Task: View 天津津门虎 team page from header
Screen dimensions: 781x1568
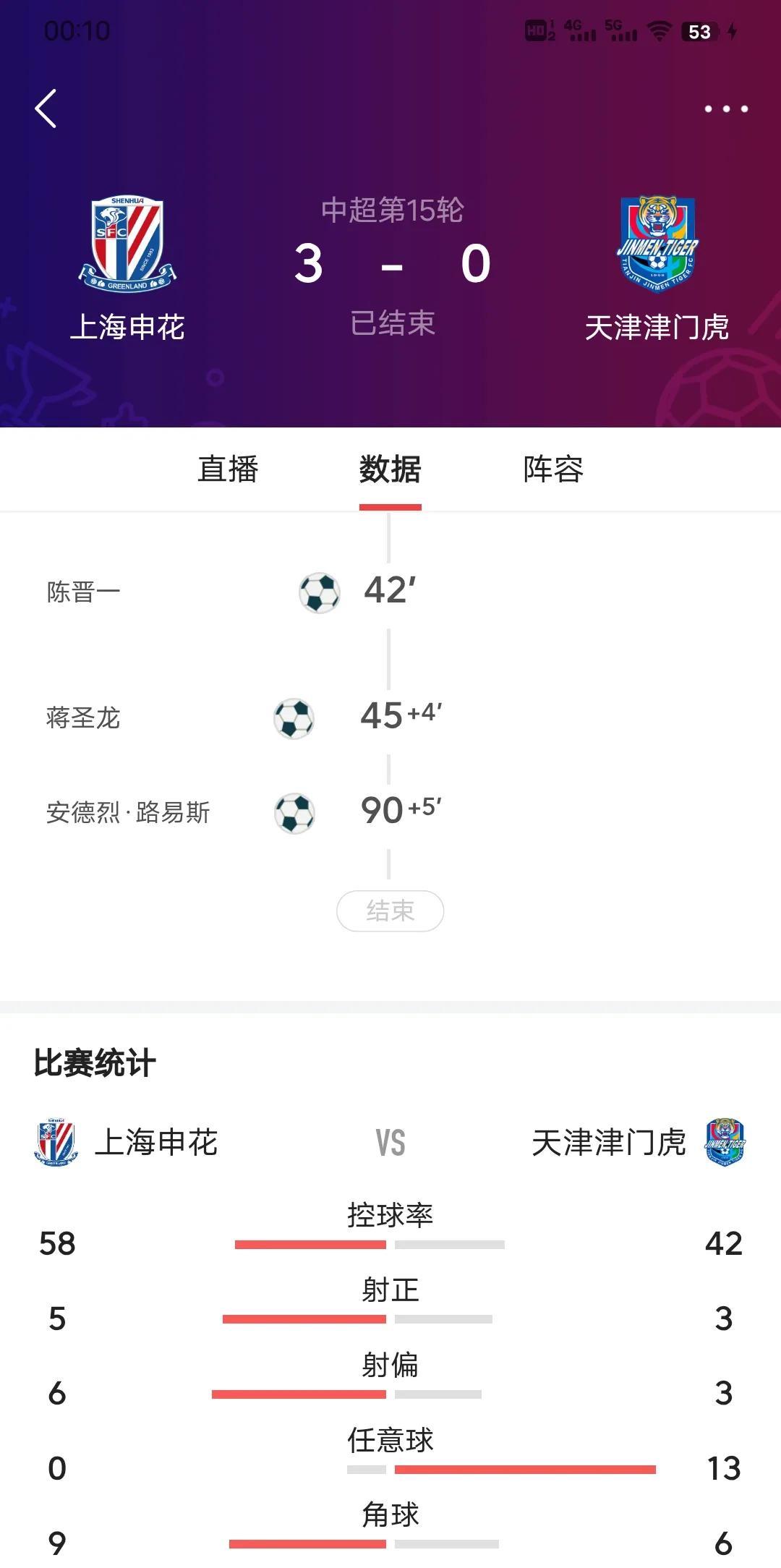Action: pyautogui.click(x=657, y=268)
